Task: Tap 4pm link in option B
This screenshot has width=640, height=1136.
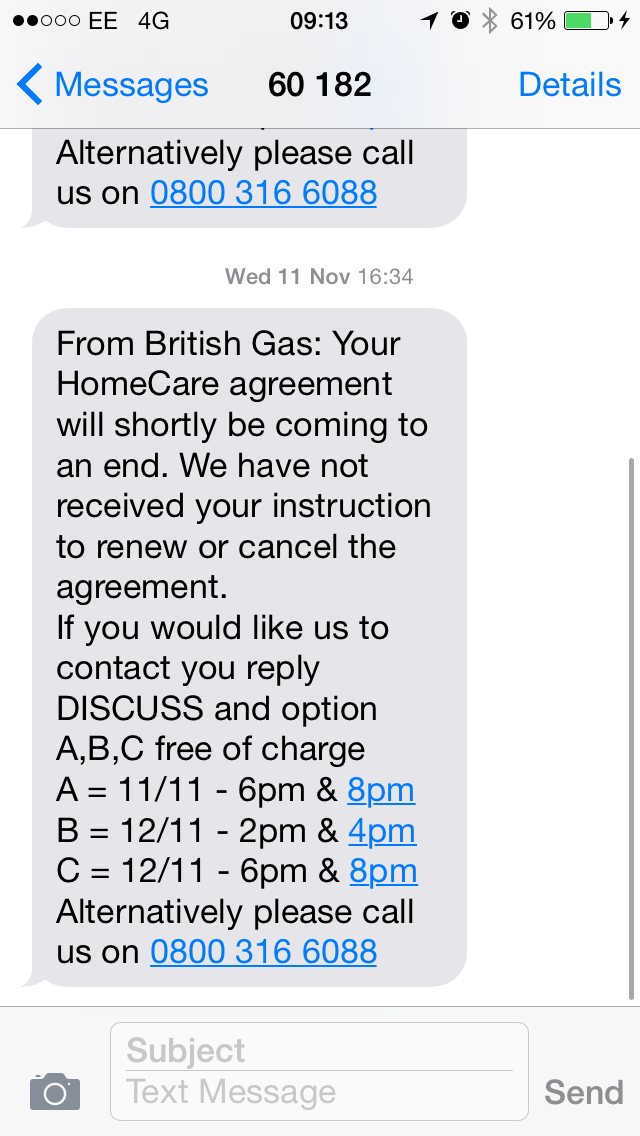Action: (381, 831)
